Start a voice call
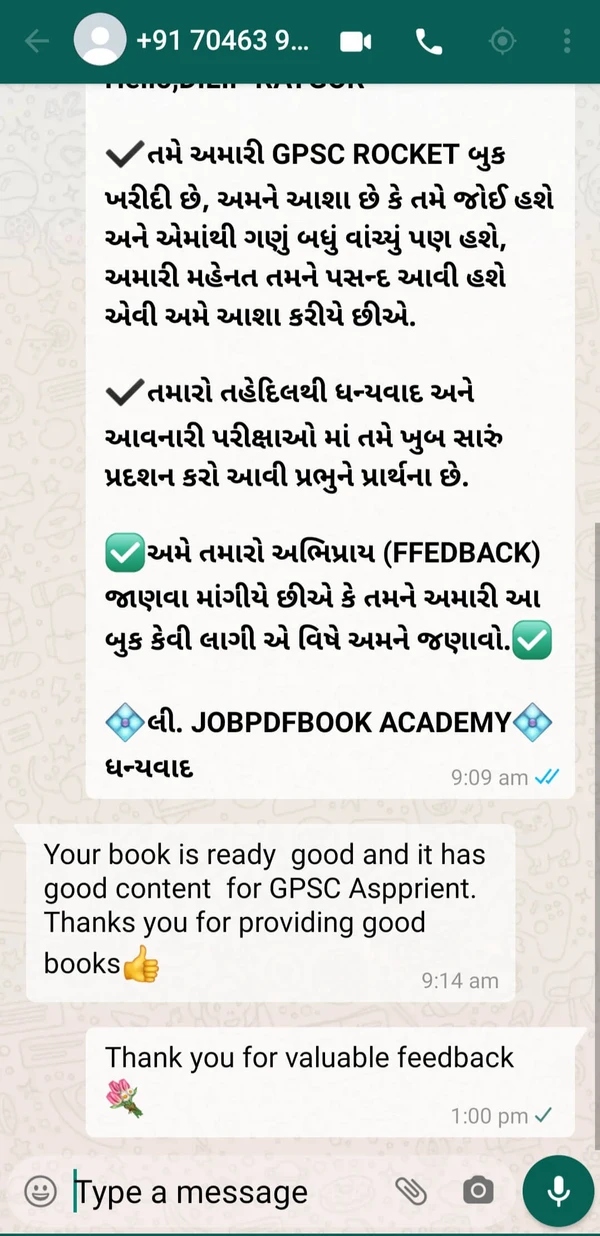Viewport: 600px width, 1236px height. tap(428, 41)
